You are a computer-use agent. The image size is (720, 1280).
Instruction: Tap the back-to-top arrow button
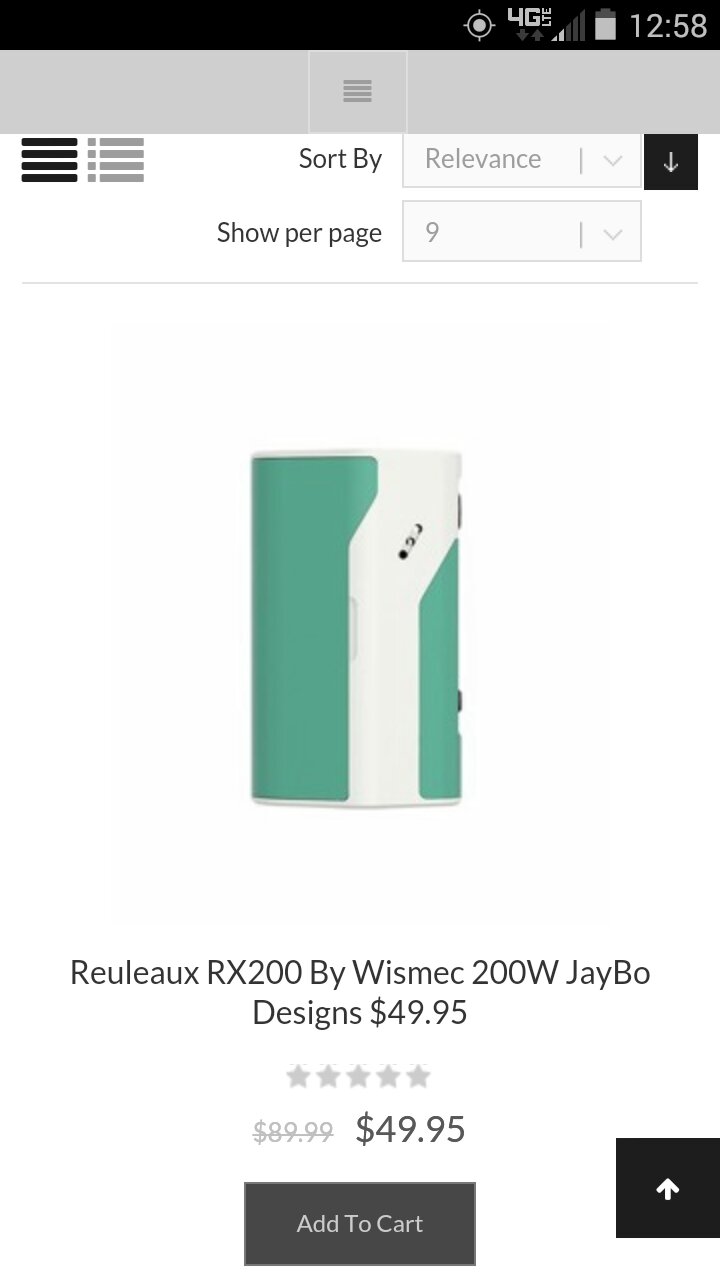tap(667, 1188)
